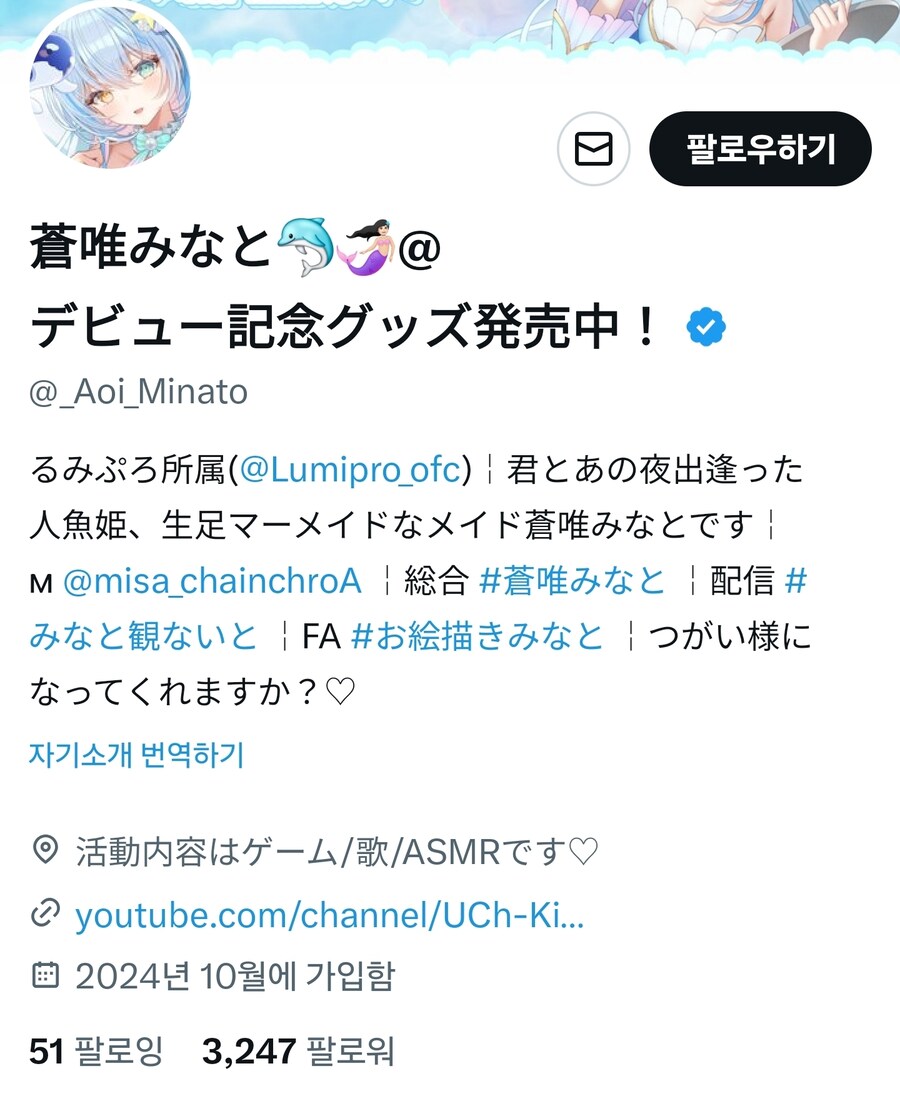This screenshot has width=900, height=1111.
Task: Open the youtube.com channel link
Action: tap(329, 915)
